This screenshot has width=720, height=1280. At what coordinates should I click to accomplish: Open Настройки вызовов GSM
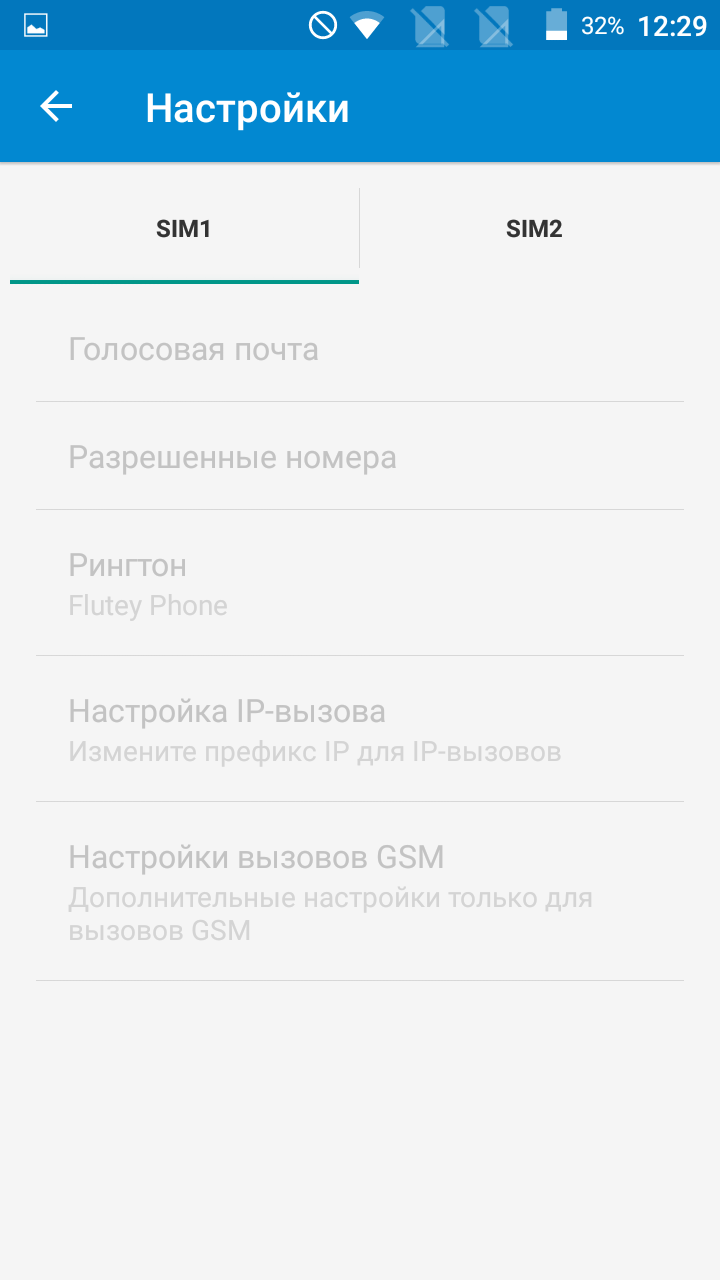(360, 892)
